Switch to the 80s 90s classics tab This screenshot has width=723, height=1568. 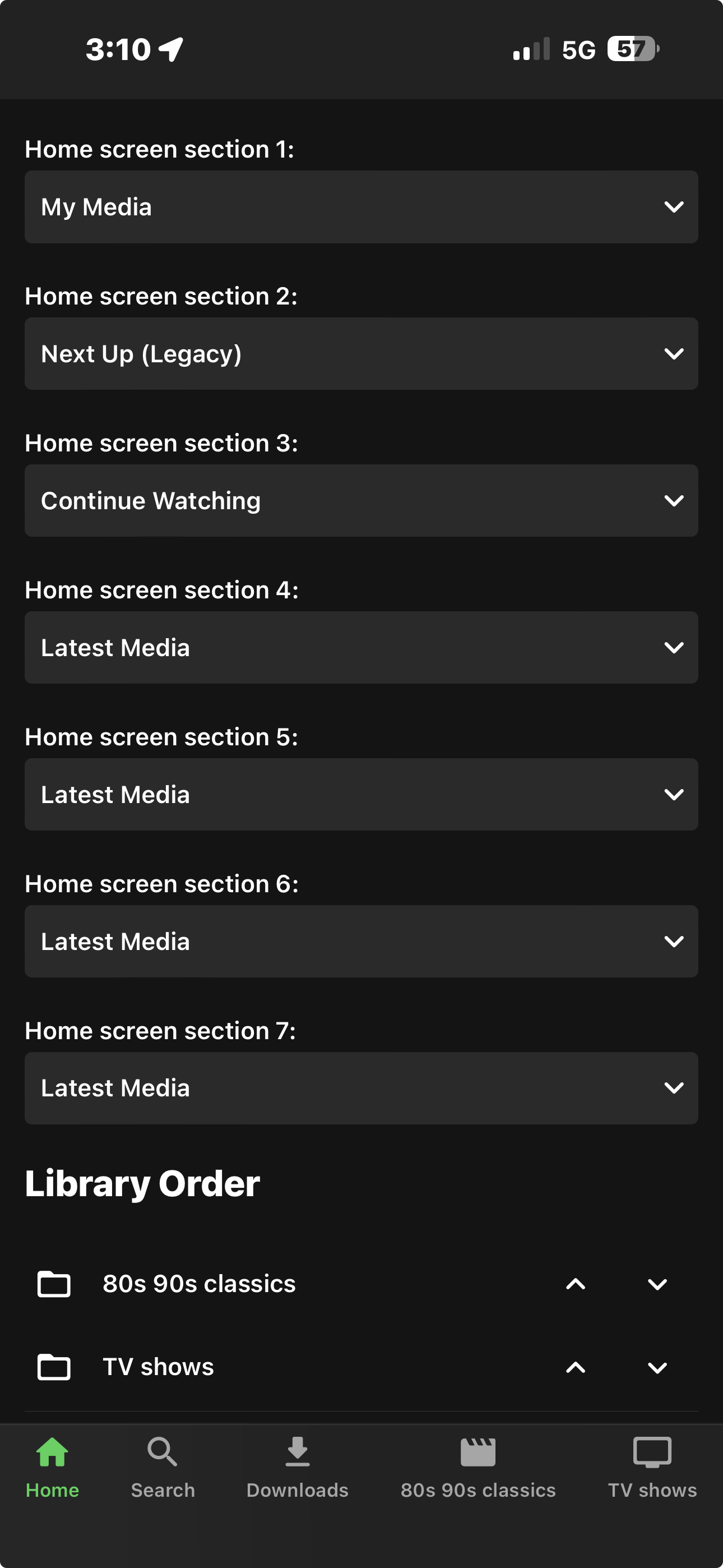[478, 1468]
